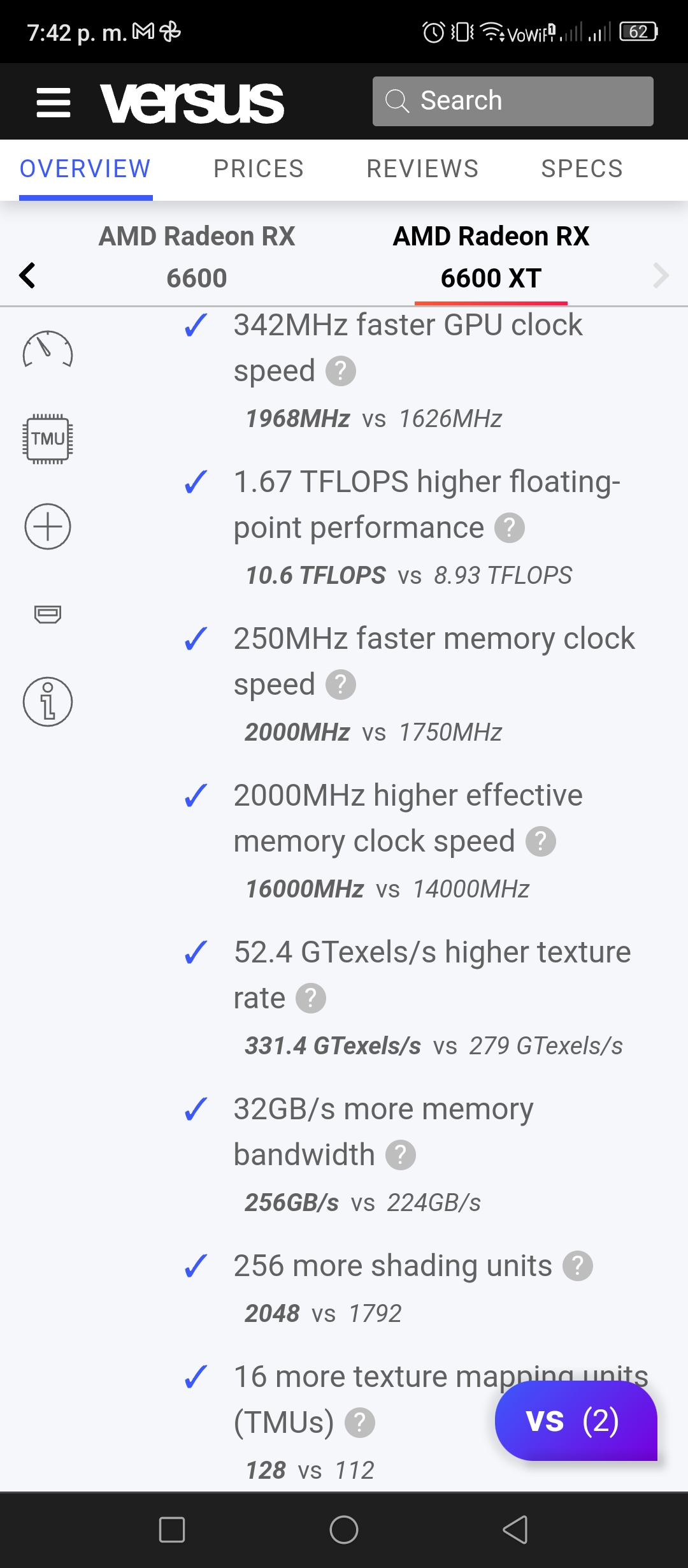The height and width of the screenshot is (1568, 688).
Task: Select AMD Radeon RX 6600 column
Action: tap(197, 257)
